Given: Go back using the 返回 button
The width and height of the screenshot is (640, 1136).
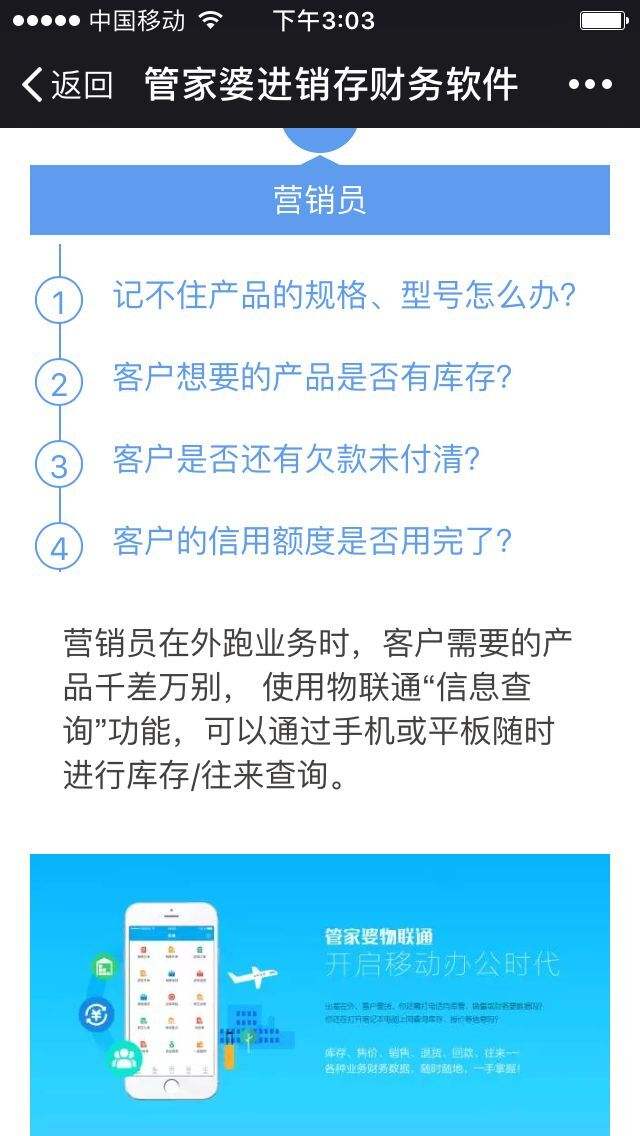Looking at the screenshot, I should pos(67,85).
